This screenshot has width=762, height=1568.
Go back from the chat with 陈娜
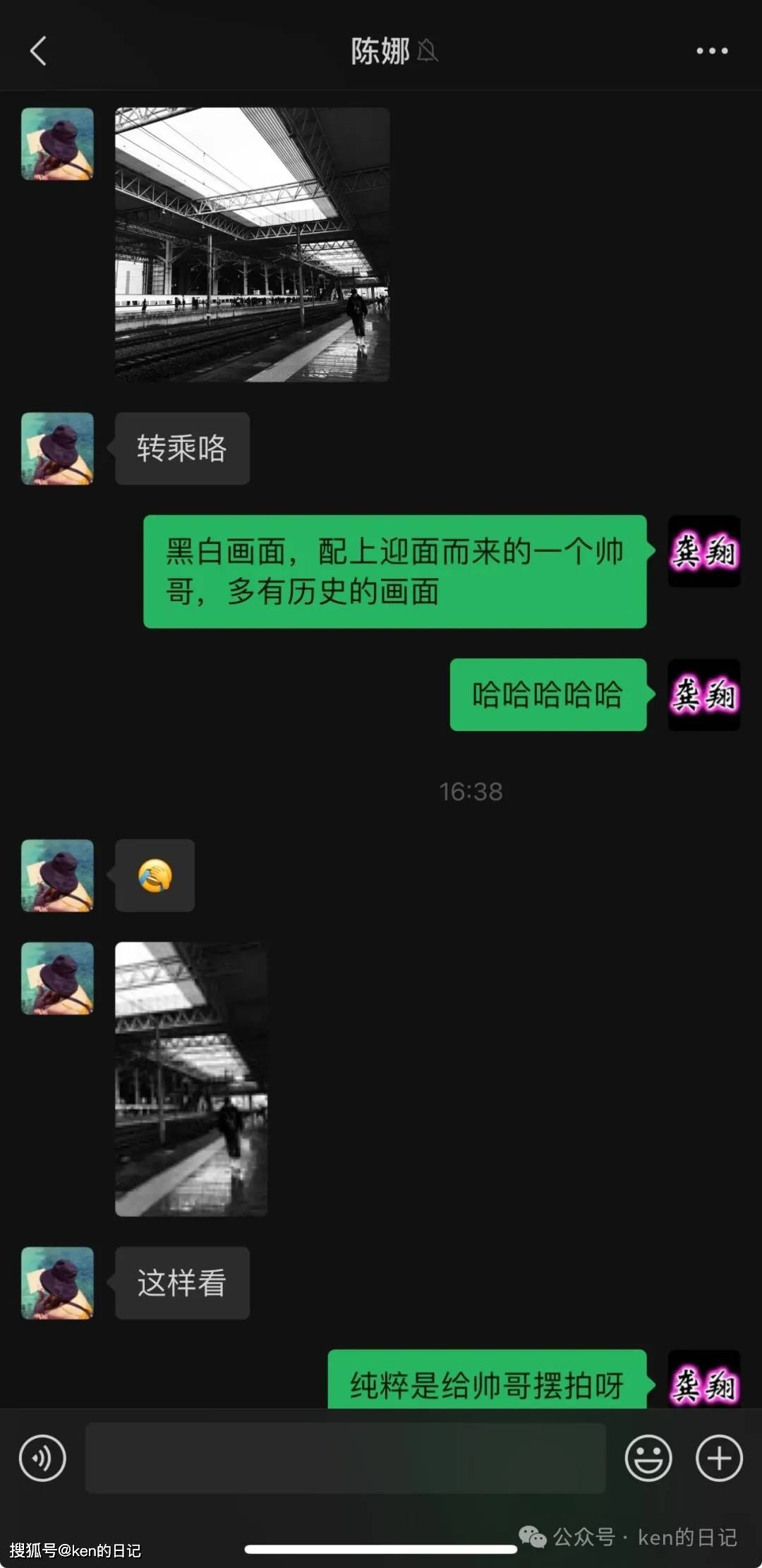tap(39, 51)
